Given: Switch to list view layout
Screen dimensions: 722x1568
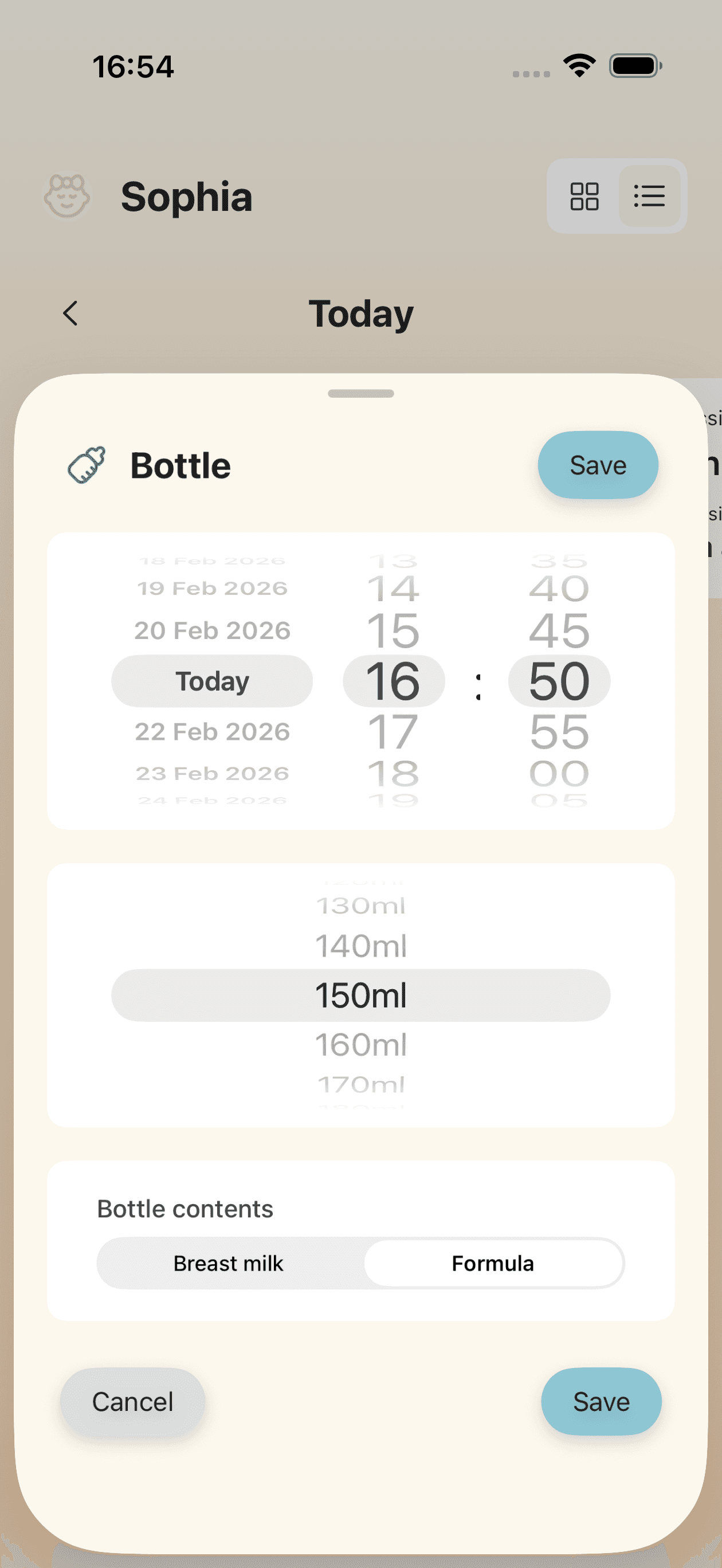Looking at the screenshot, I should coord(649,197).
